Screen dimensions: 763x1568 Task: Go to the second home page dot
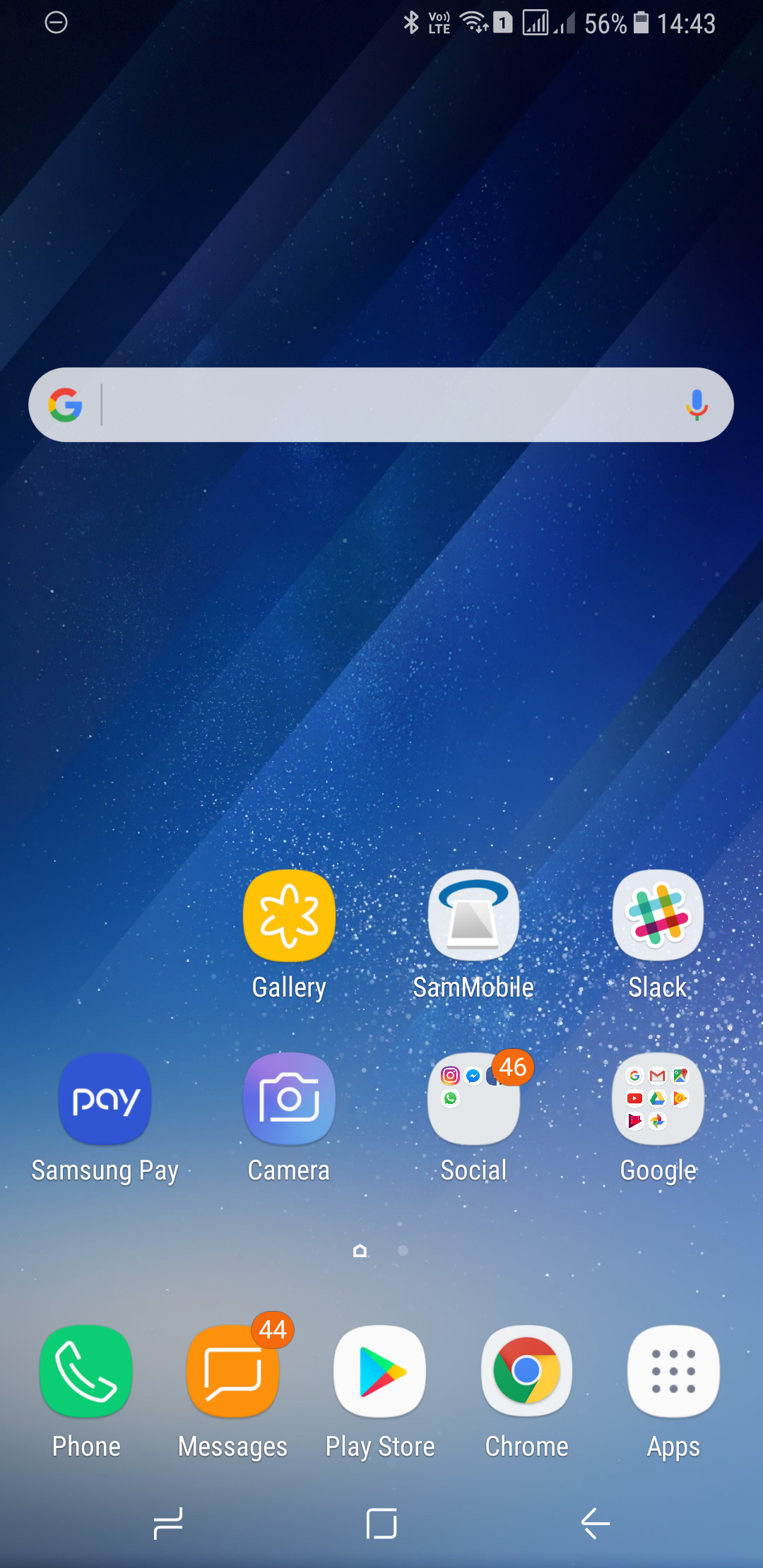pos(403,1251)
